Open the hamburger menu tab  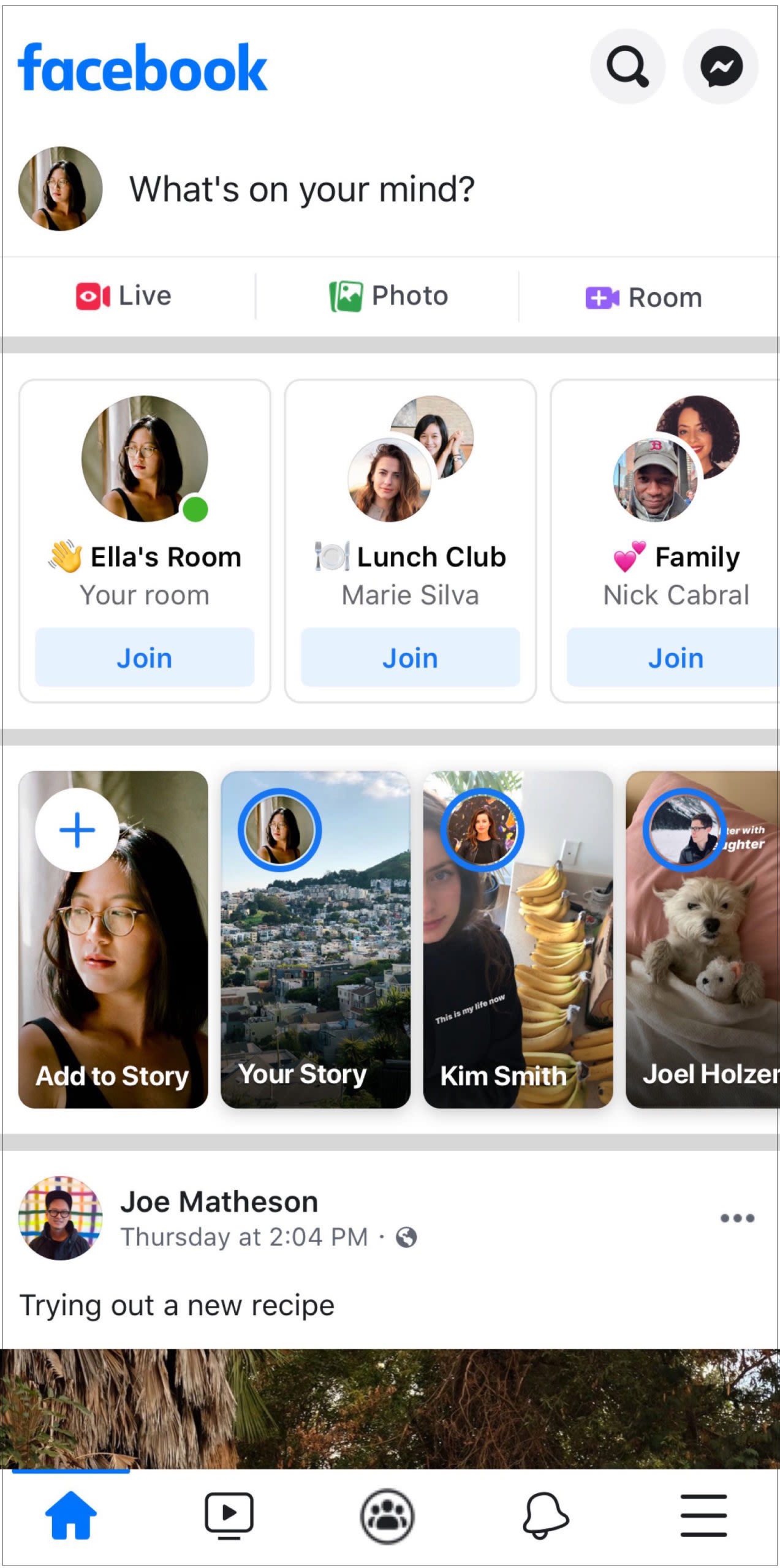tap(703, 1515)
